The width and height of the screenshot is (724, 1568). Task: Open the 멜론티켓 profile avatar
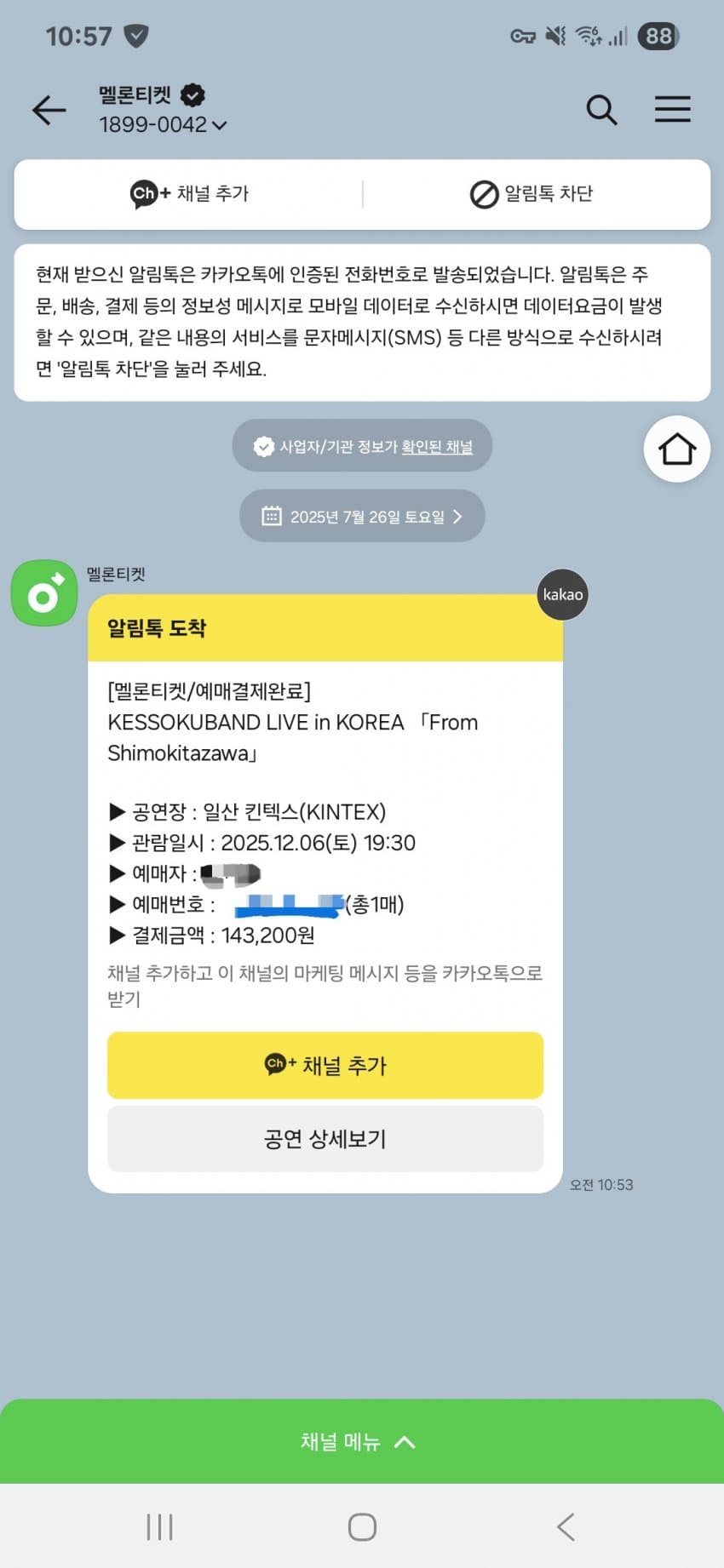click(x=44, y=593)
